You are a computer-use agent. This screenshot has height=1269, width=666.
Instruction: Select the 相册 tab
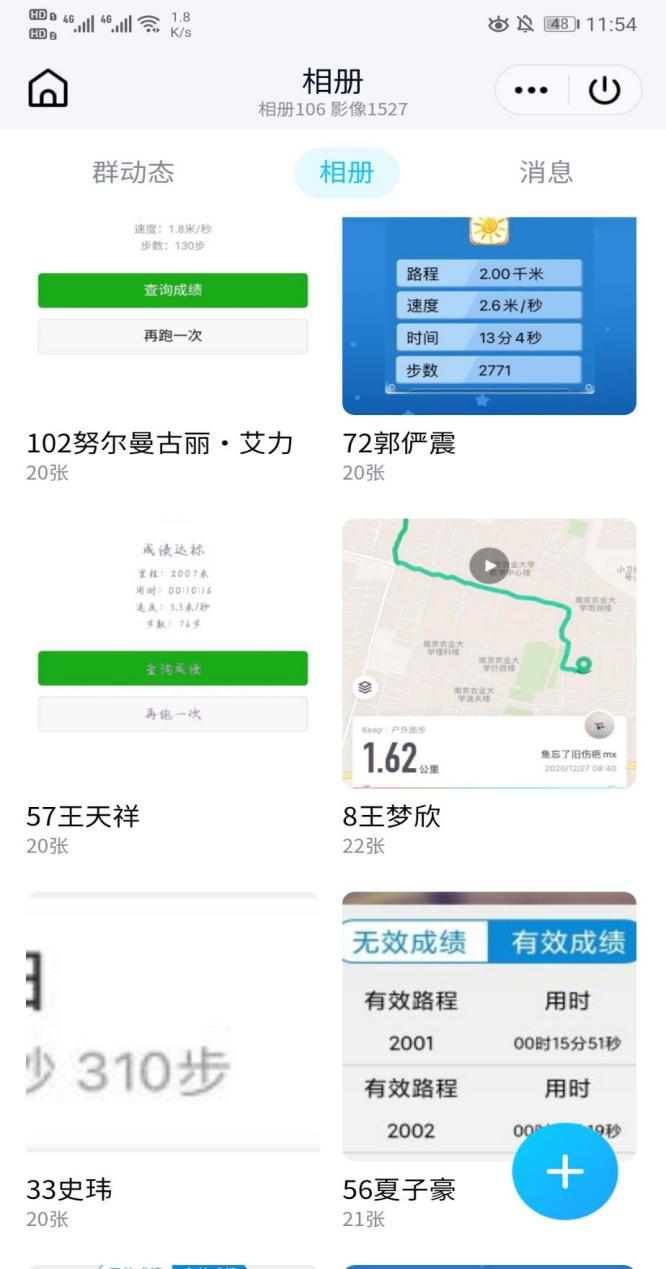point(346,172)
